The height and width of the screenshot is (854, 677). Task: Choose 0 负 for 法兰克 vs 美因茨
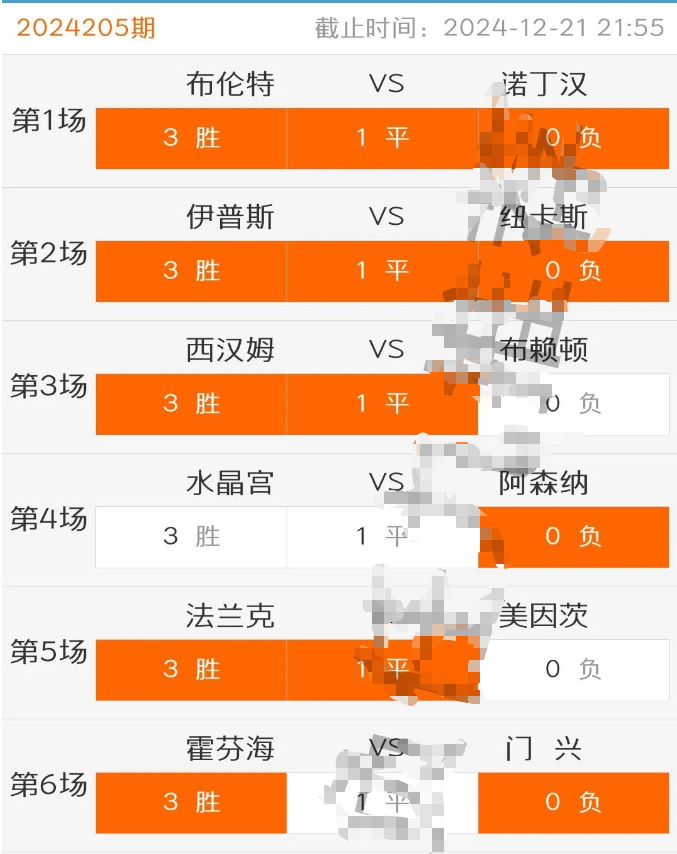tap(573, 670)
